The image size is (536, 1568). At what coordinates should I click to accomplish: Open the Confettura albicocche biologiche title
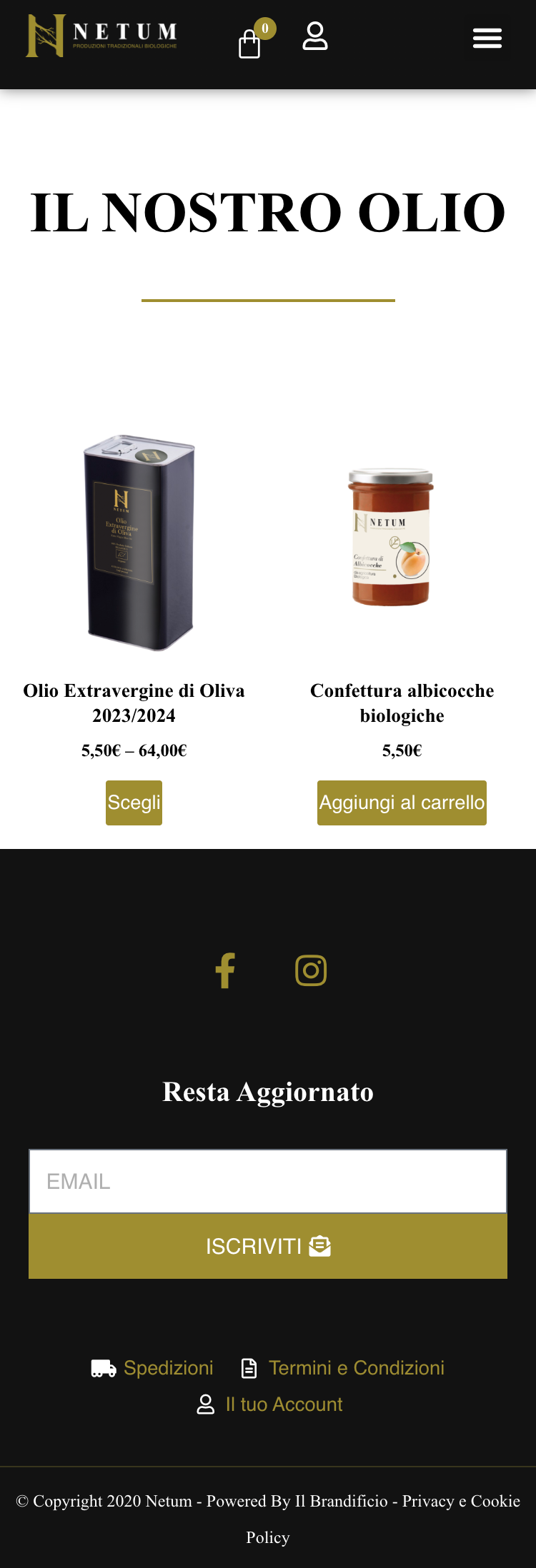tap(402, 703)
